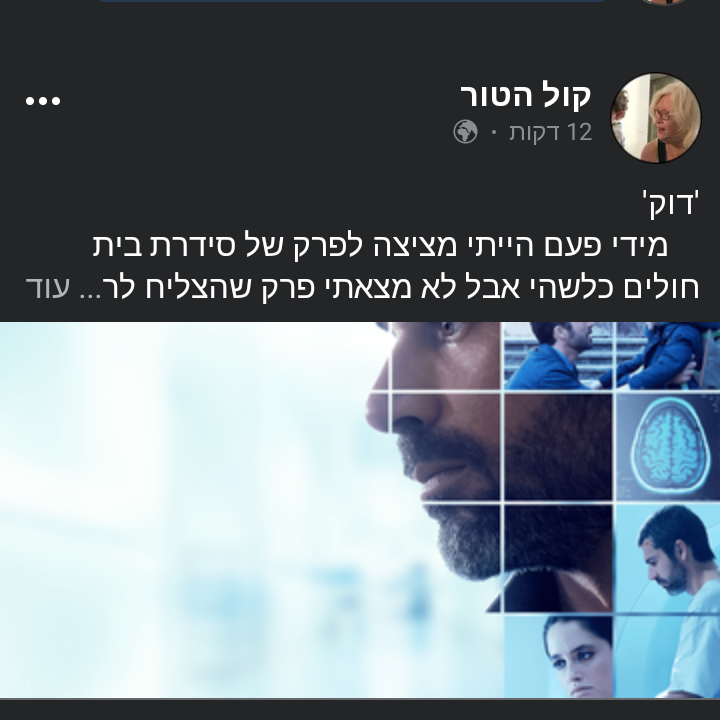Expand the post text with עוד
This screenshot has width=720, height=720.
pos(47,288)
